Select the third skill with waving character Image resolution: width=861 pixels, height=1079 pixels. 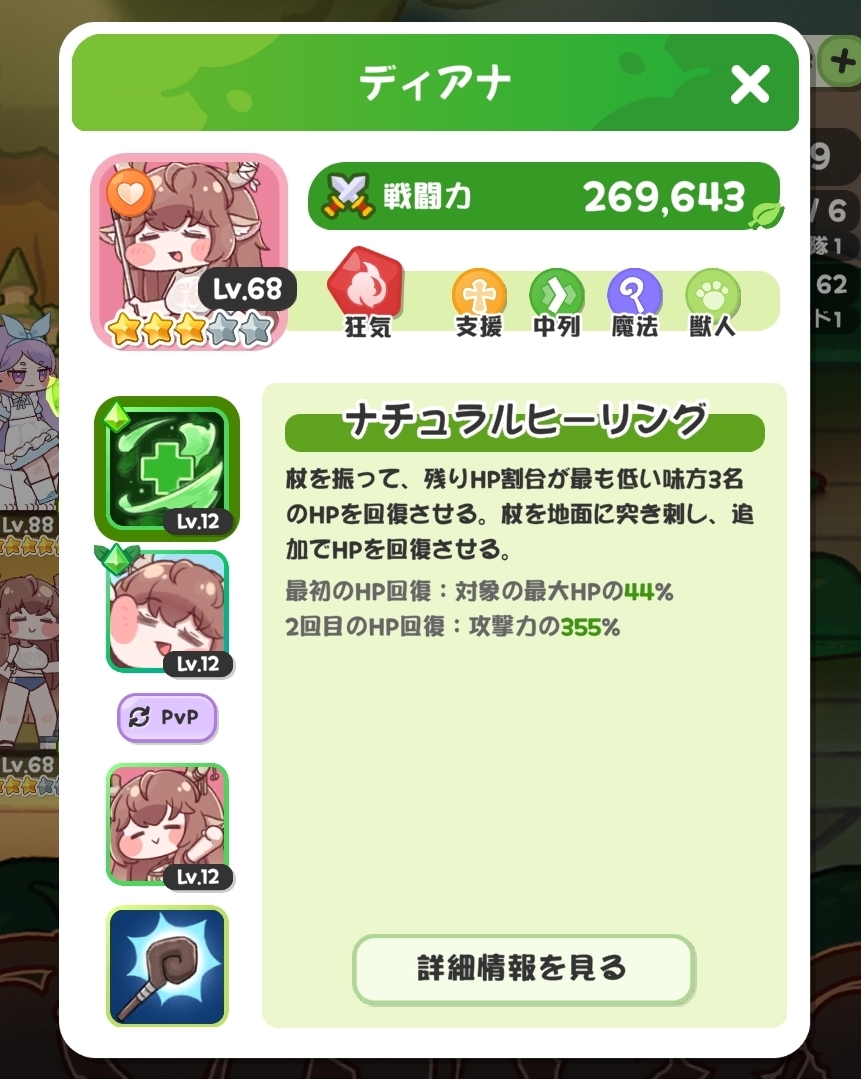click(x=167, y=824)
